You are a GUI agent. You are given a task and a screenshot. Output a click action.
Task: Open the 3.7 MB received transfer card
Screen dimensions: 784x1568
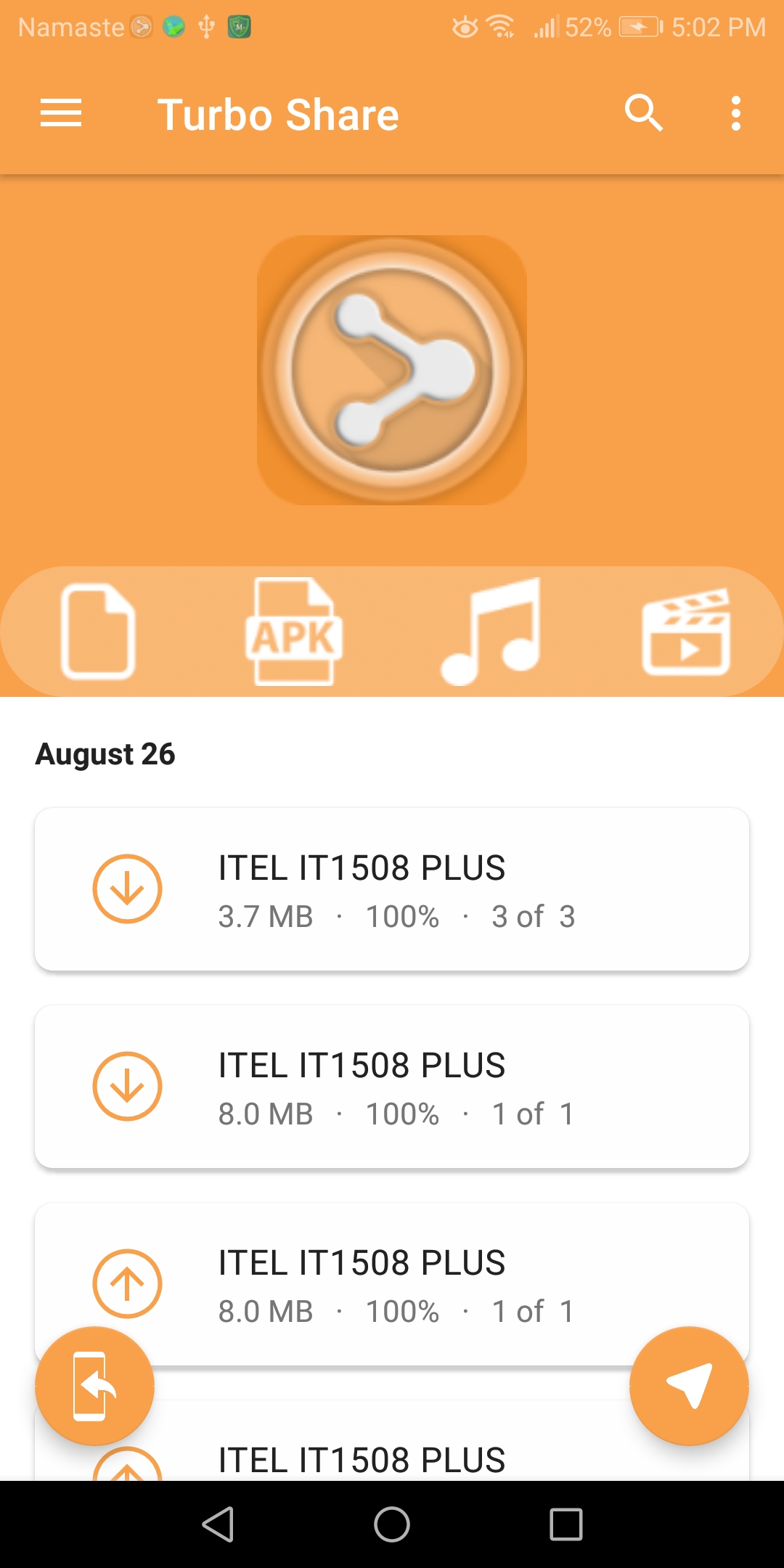(392, 889)
